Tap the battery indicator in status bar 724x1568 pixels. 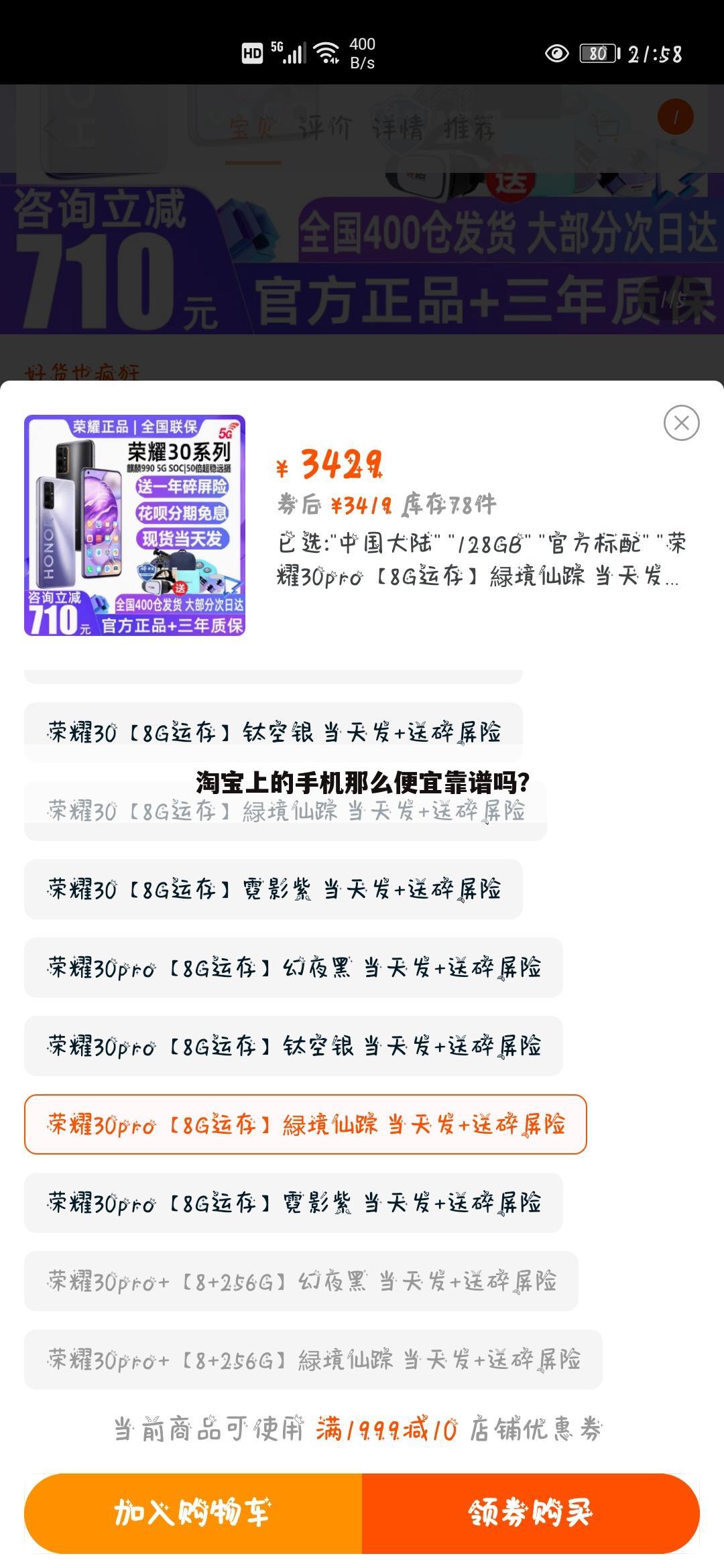[x=596, y=54]
